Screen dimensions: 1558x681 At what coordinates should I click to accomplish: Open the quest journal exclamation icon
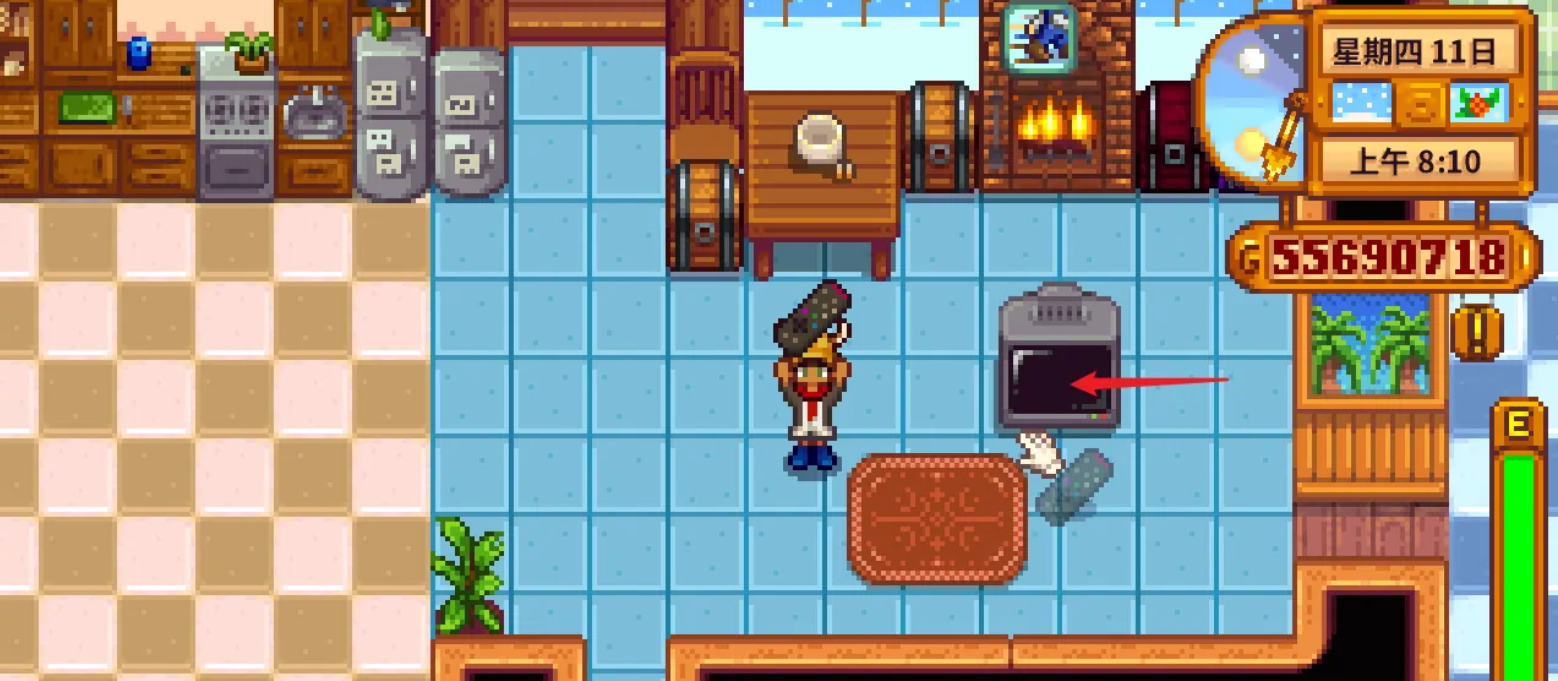(1477, 330)
